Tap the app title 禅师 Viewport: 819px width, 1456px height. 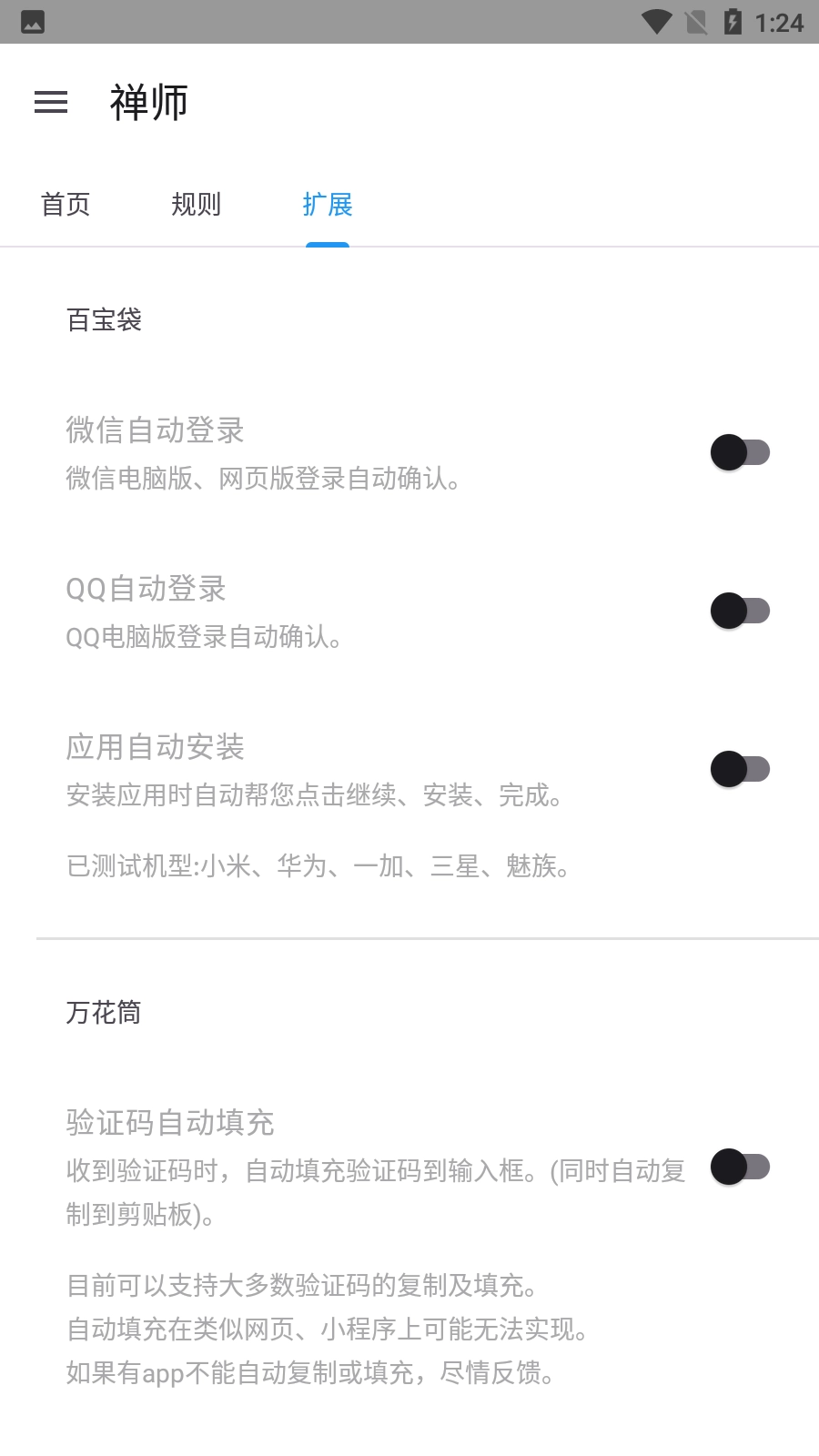point(147,102)
